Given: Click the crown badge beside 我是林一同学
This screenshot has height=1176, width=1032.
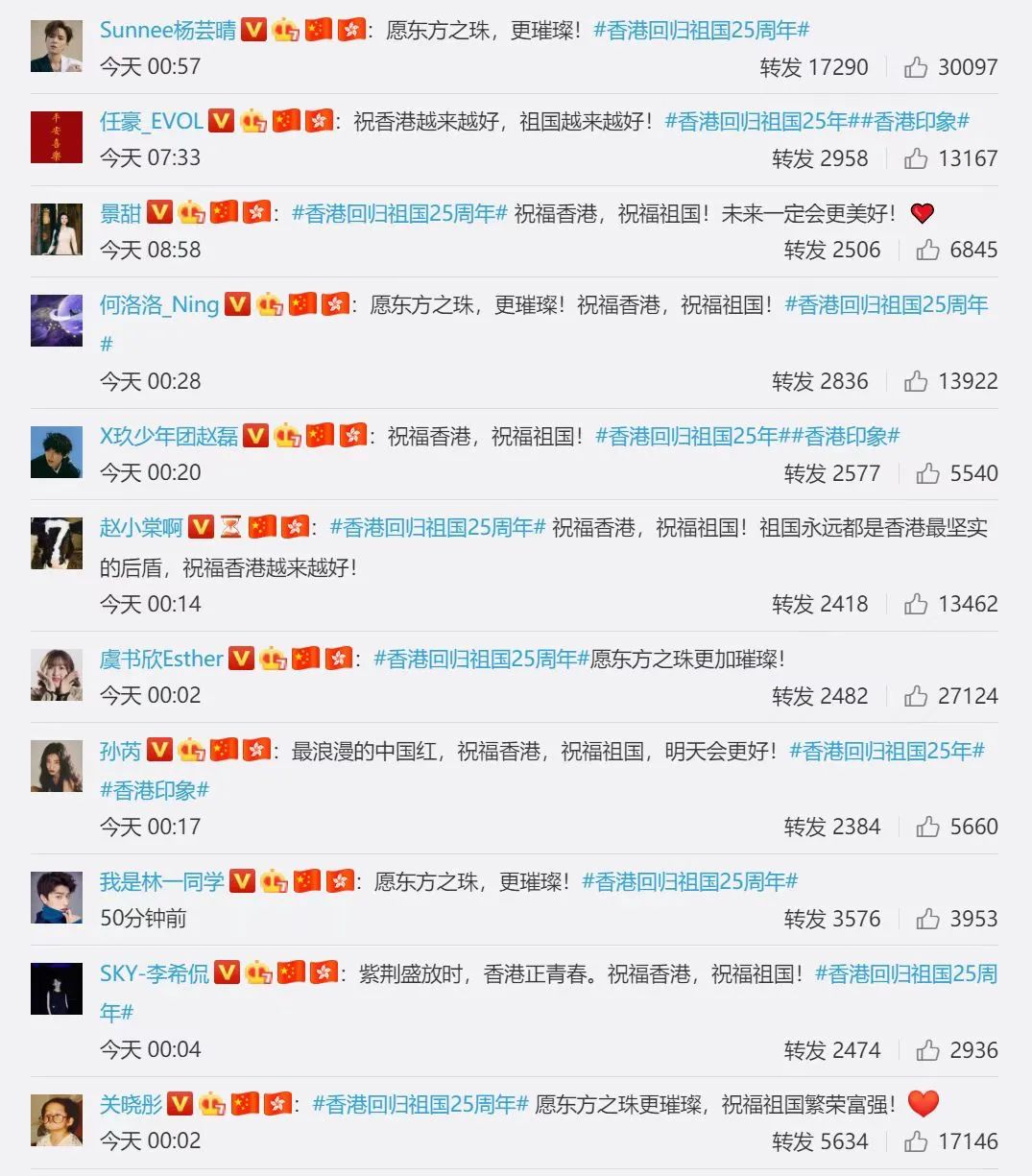Looking at the screenshot, I should 275,879.
